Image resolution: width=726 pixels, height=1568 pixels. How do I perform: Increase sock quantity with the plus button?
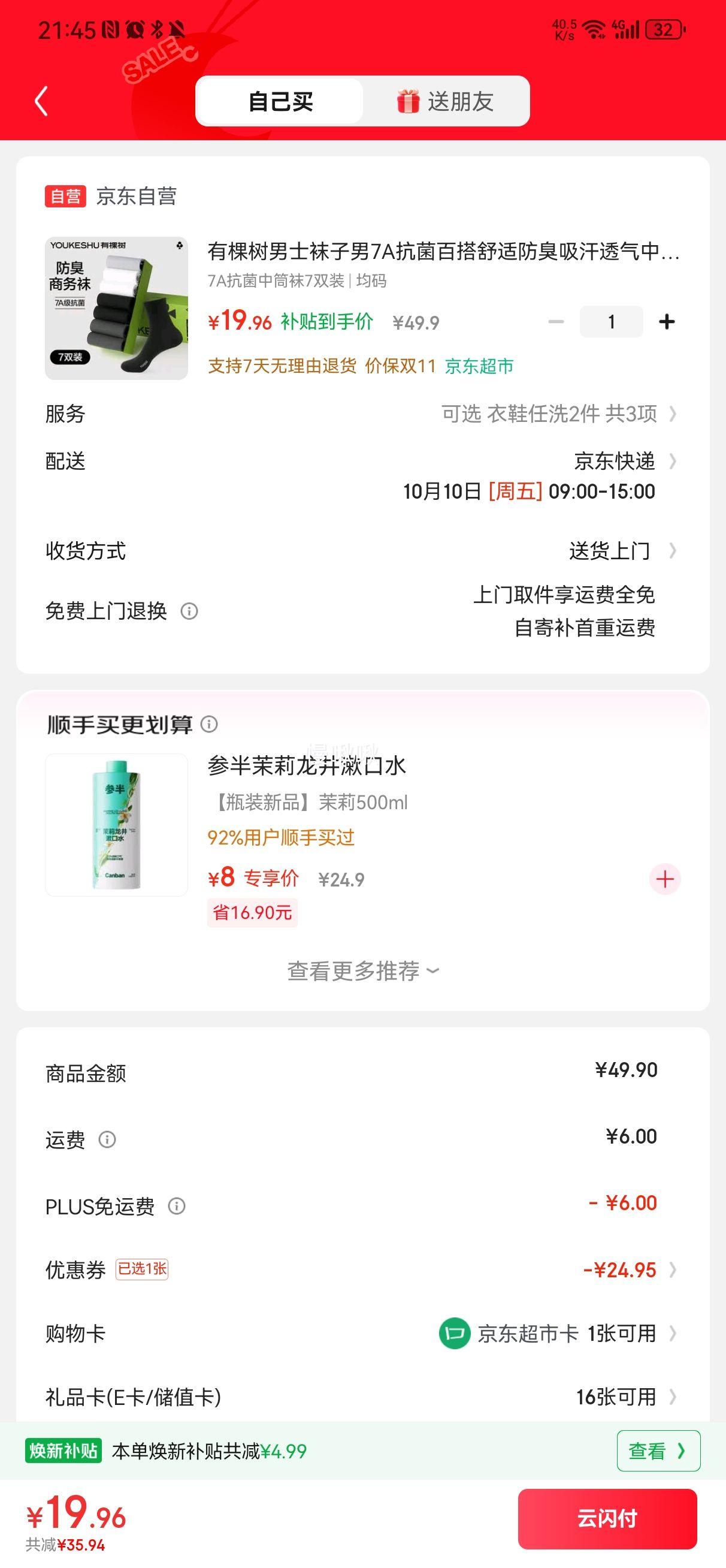(666, 322)
